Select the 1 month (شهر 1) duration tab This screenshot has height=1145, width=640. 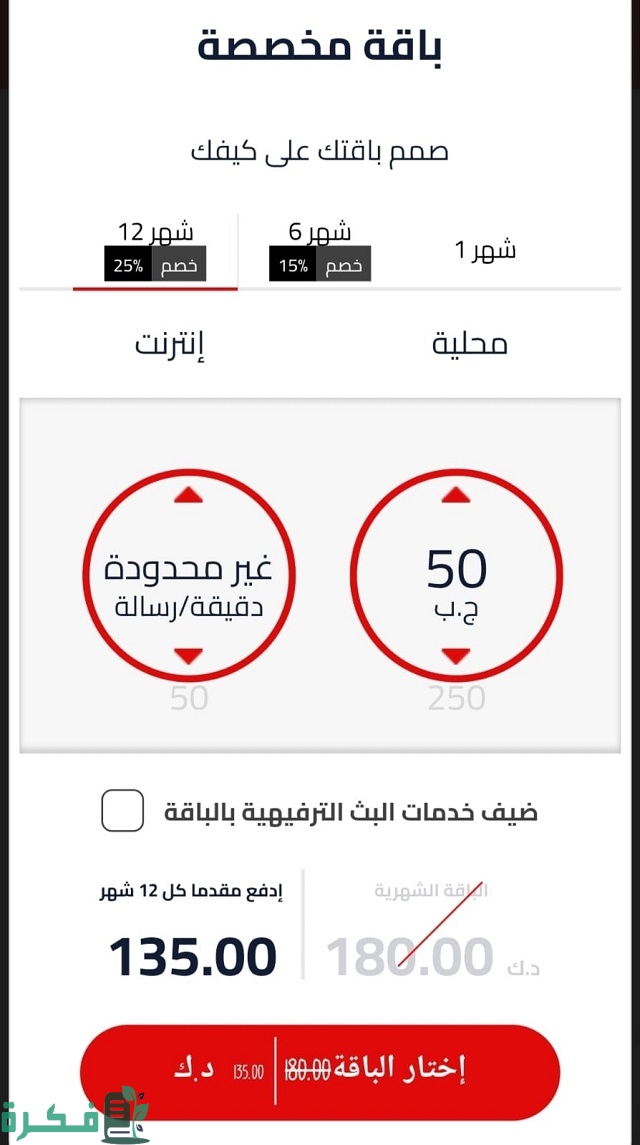click(x=486, y=250)
